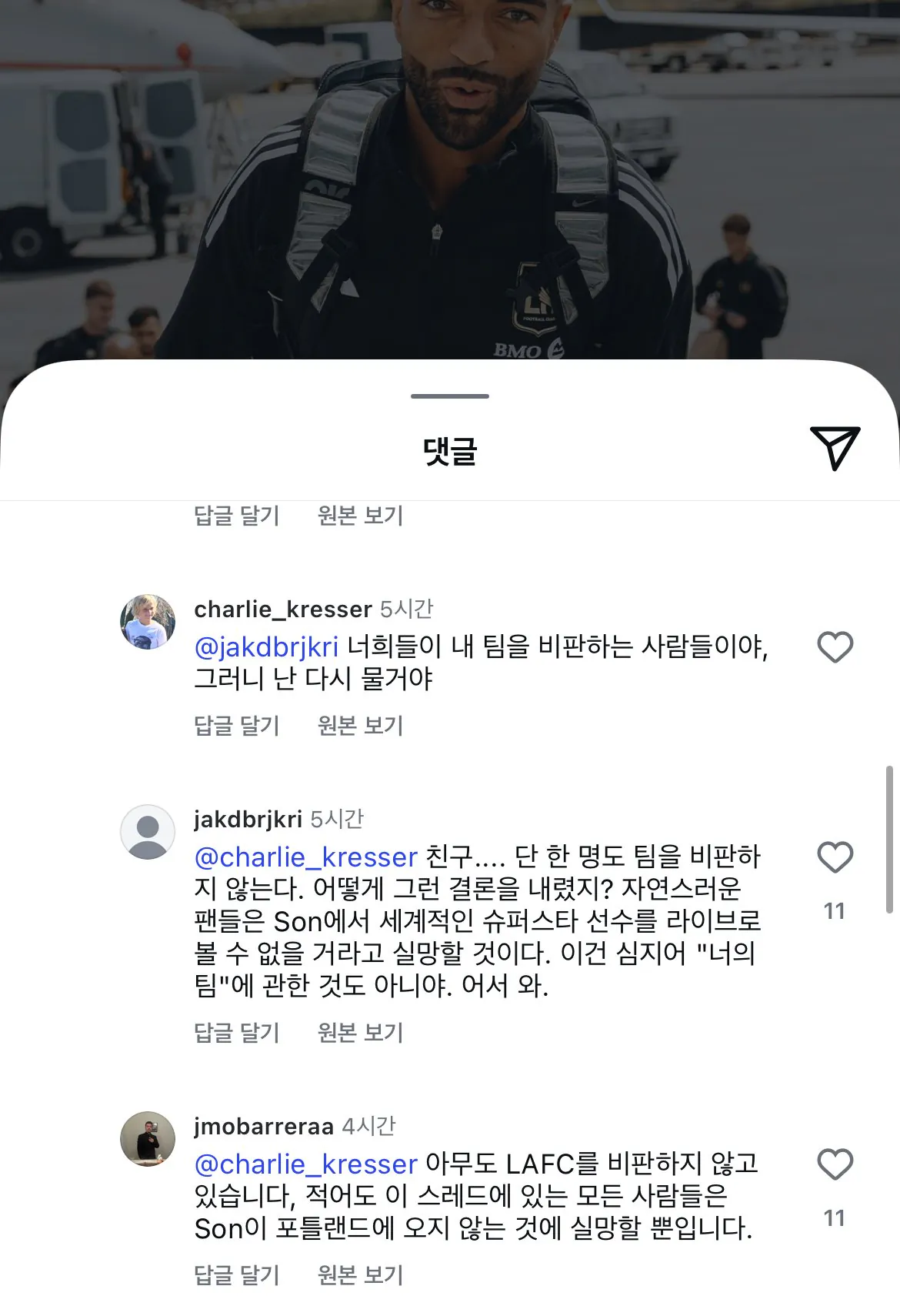Like jakdbrjkri's comment
This screenshot has width=900, height=1316.
(835, 857)
